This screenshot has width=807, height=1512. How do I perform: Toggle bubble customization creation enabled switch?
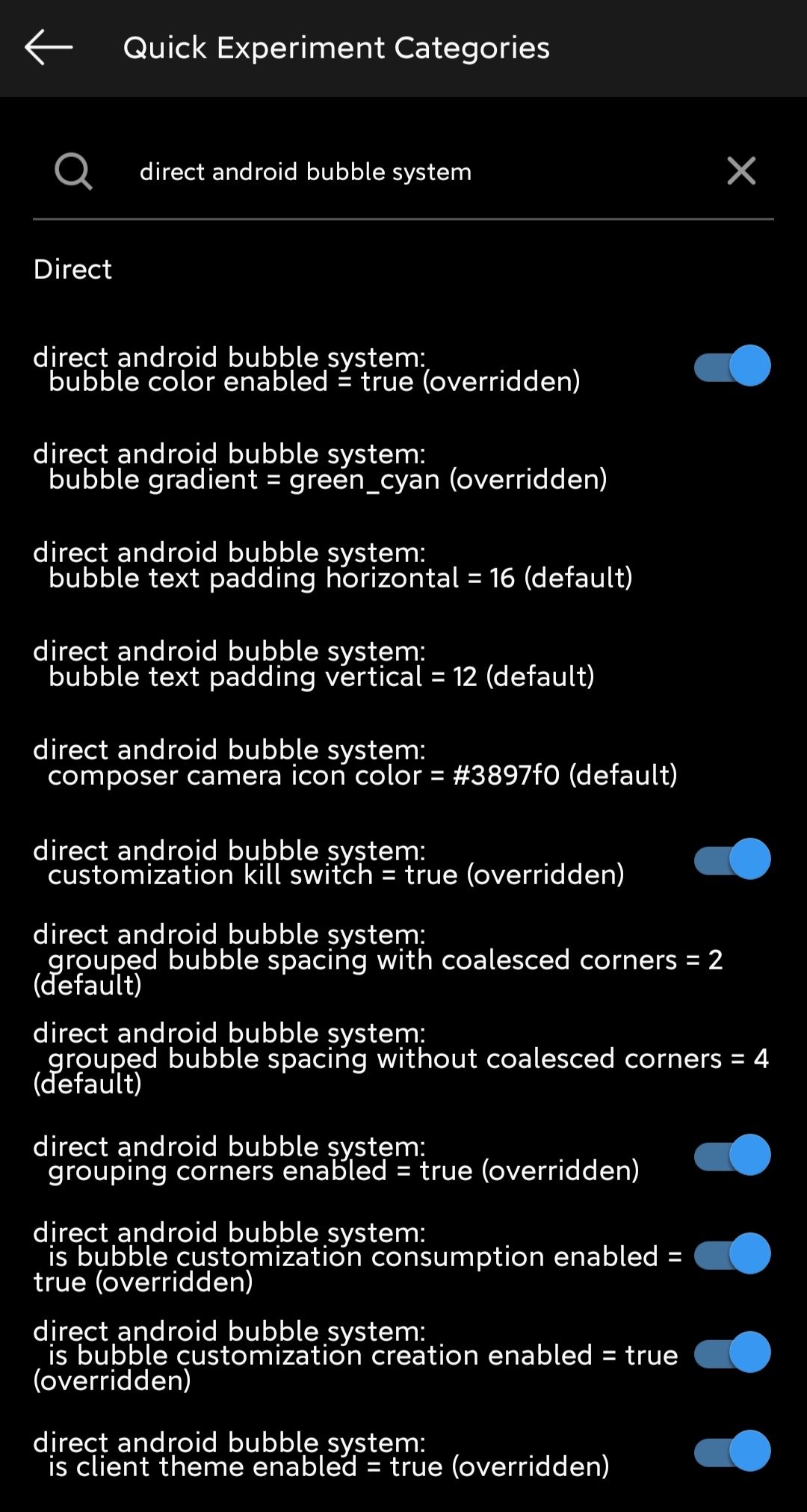732,1353
